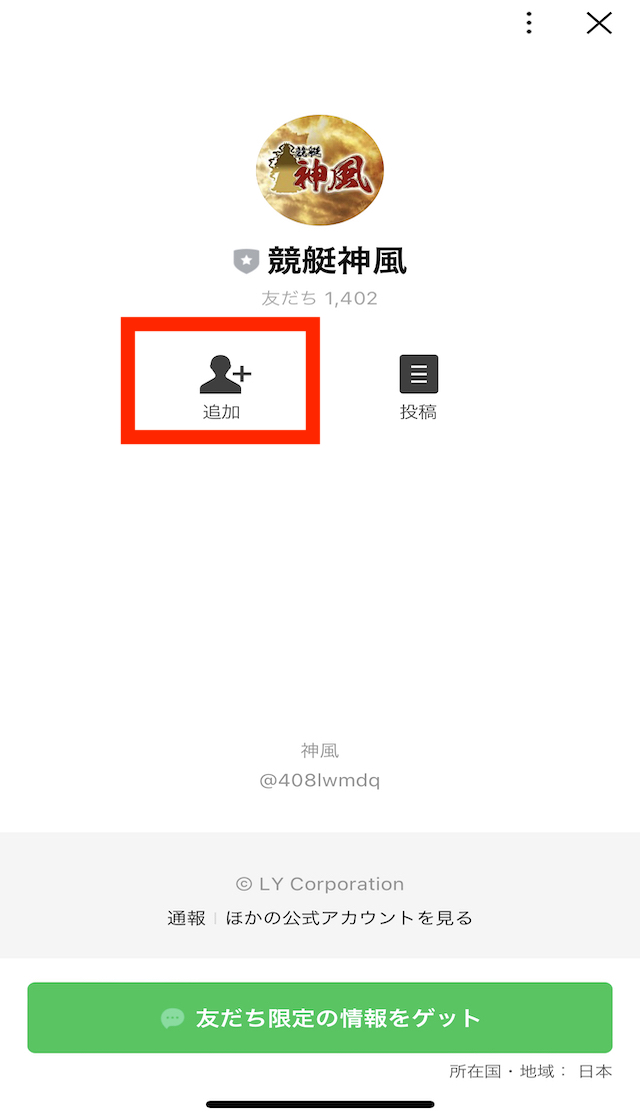Open the 投稿 posts page

pos(419,386)
